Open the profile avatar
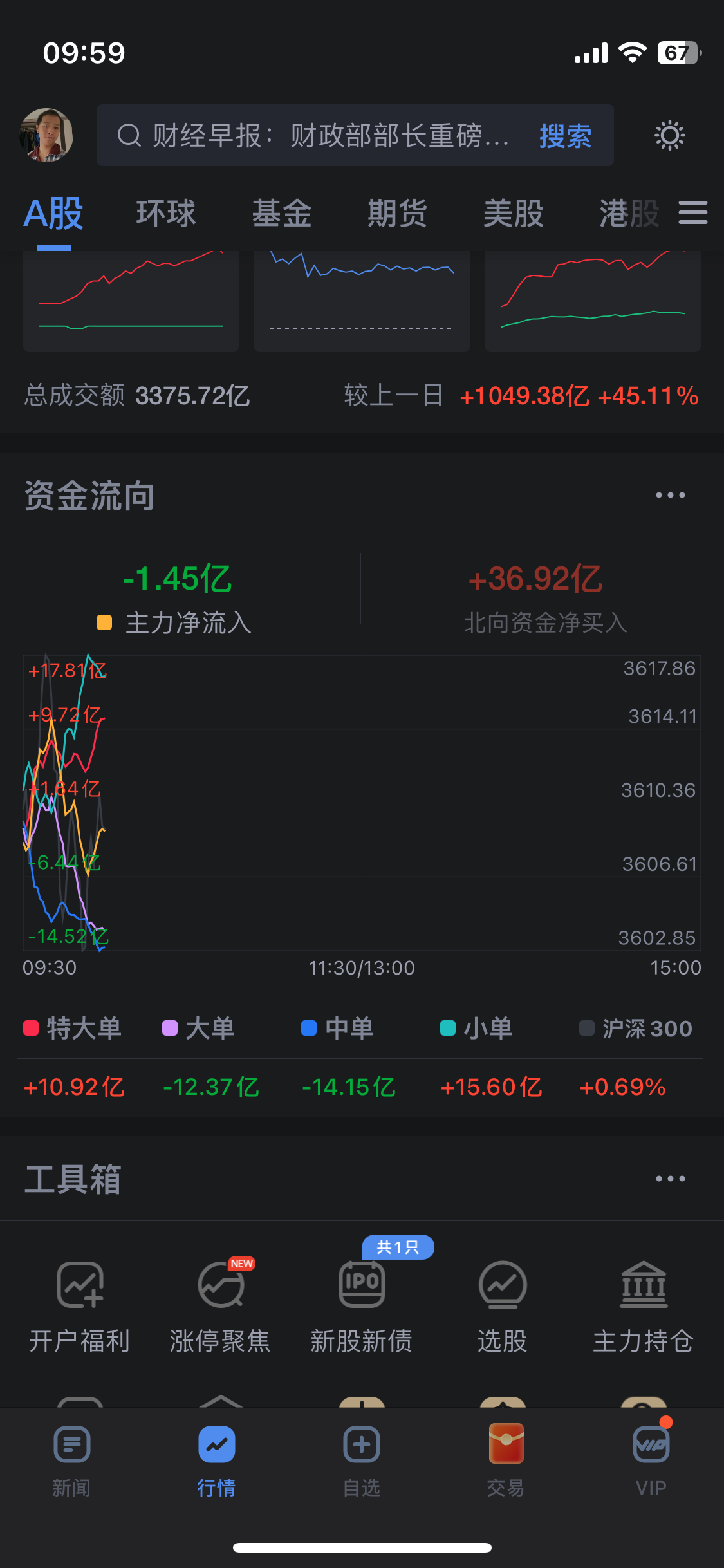Screen dimensions: 724x1568 point(46,135)
